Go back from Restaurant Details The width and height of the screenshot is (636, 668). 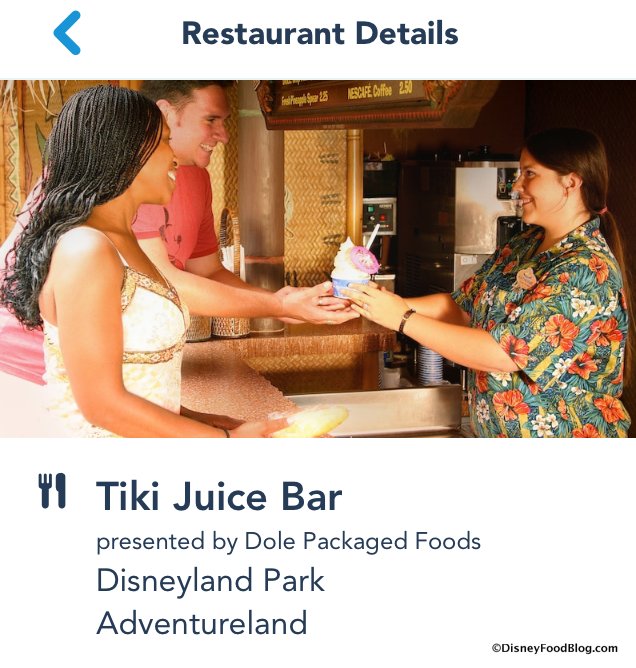(x=67, y=33)
